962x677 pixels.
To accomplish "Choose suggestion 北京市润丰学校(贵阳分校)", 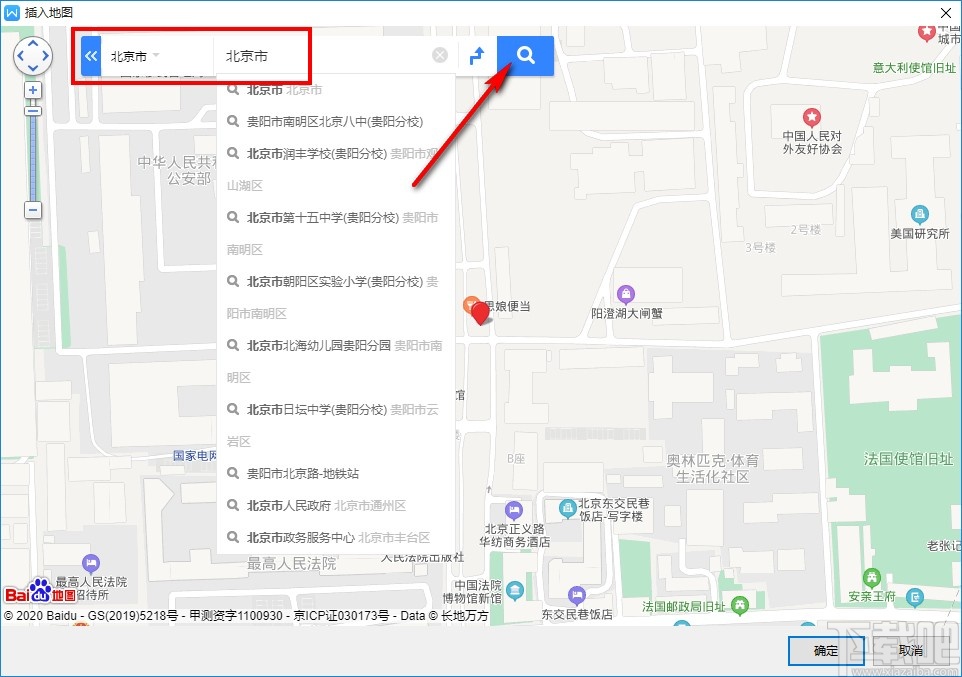I will pyautogui.click(x=316, y=154).
